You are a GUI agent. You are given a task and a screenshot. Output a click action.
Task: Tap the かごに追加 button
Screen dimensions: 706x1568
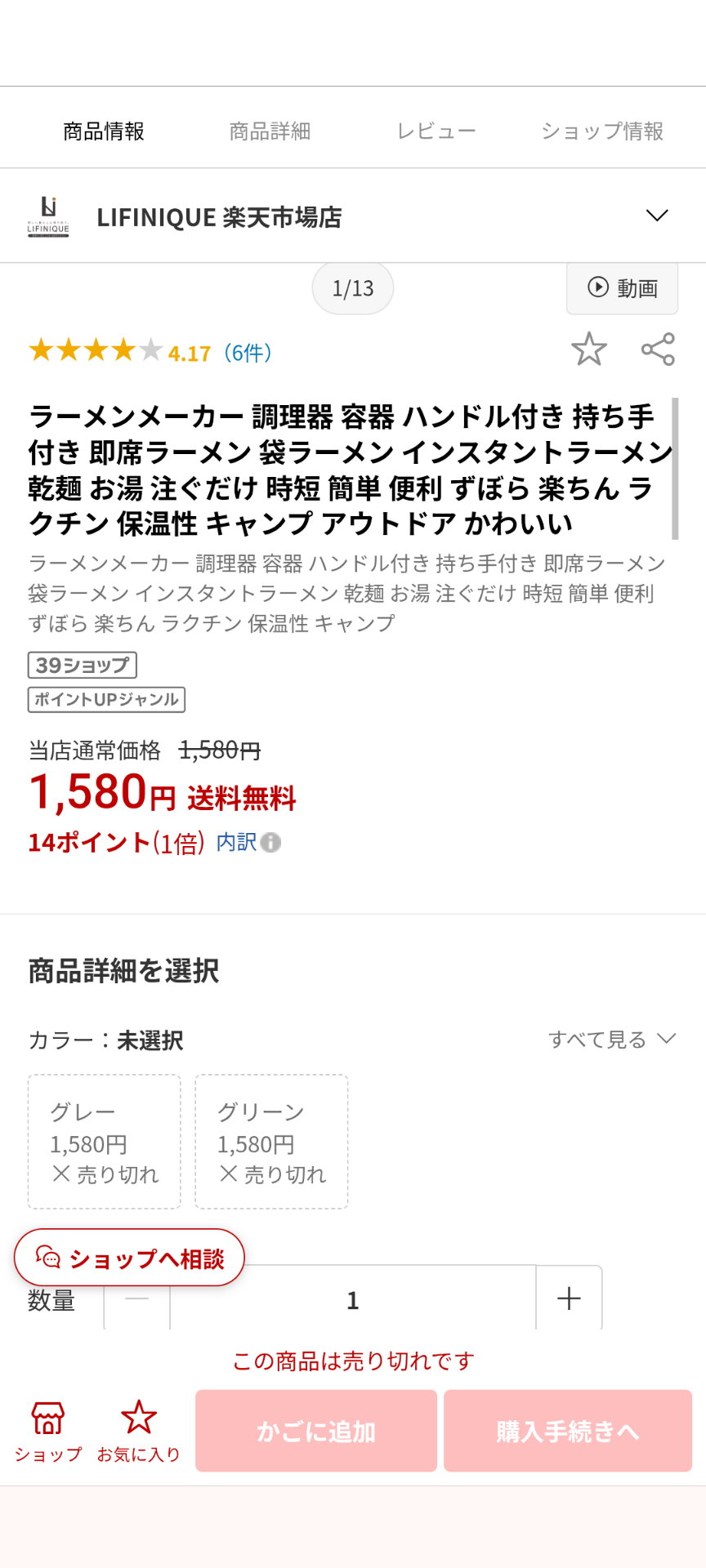pos(316,1431)
